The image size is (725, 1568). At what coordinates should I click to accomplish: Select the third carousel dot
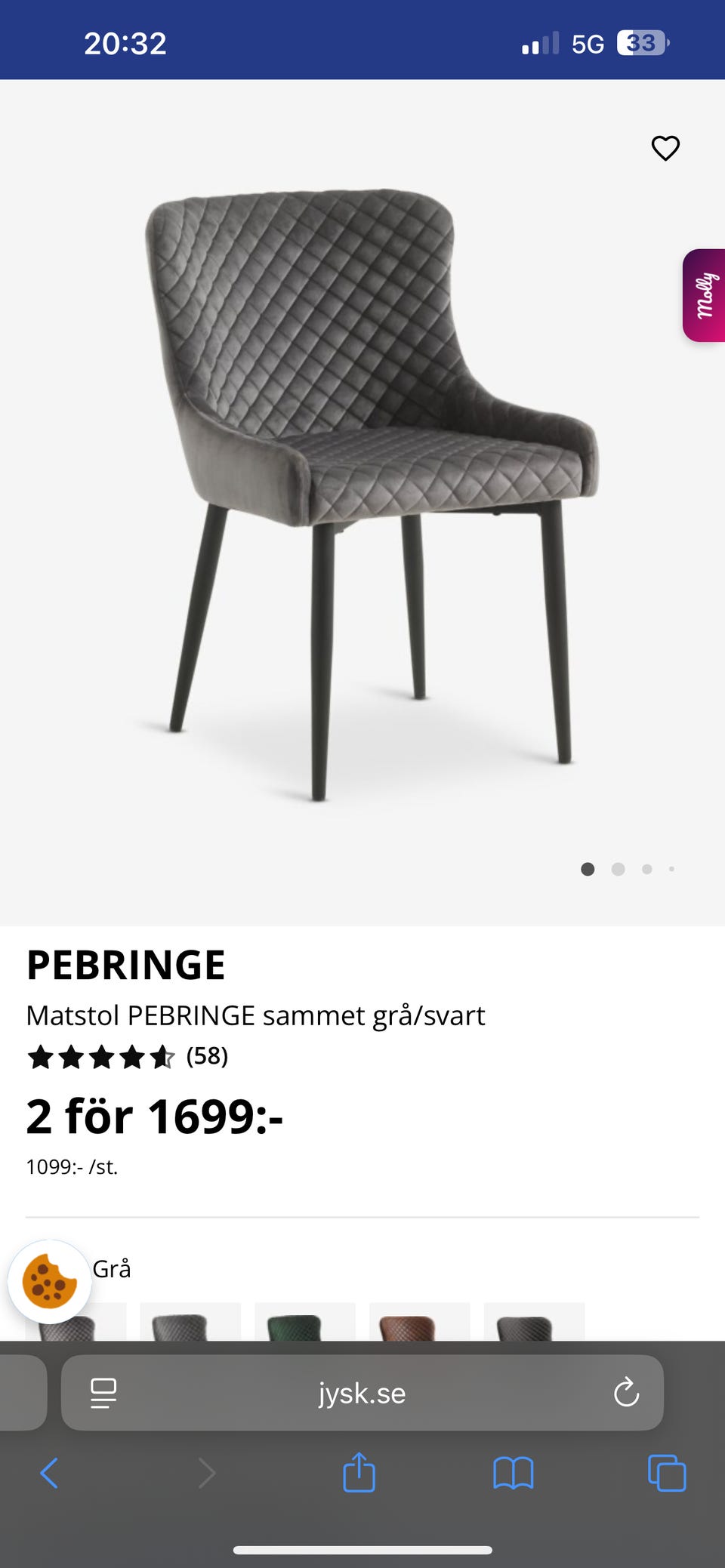[x=647, y=869]
